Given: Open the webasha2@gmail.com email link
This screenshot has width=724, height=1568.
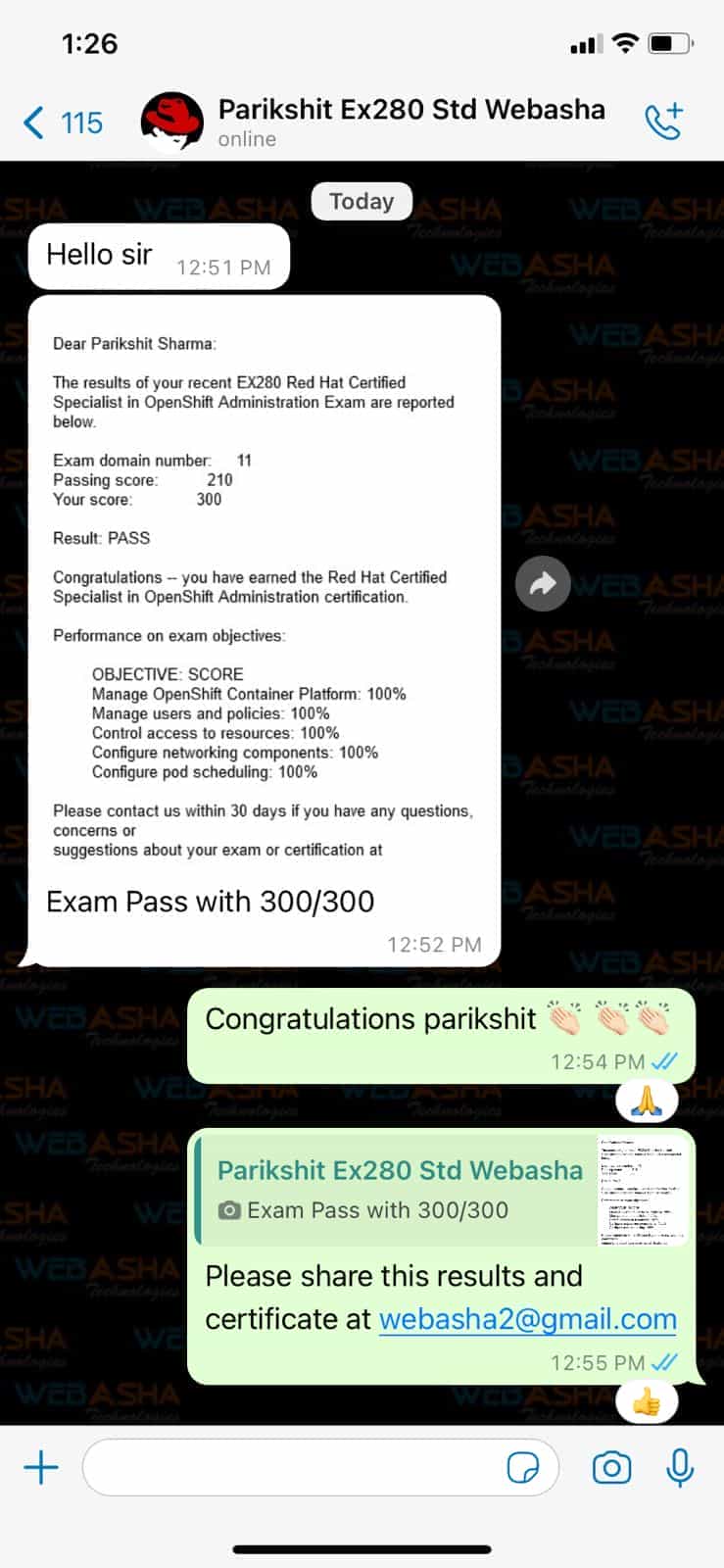Looking at the screenshot, I should point(527,1318).
